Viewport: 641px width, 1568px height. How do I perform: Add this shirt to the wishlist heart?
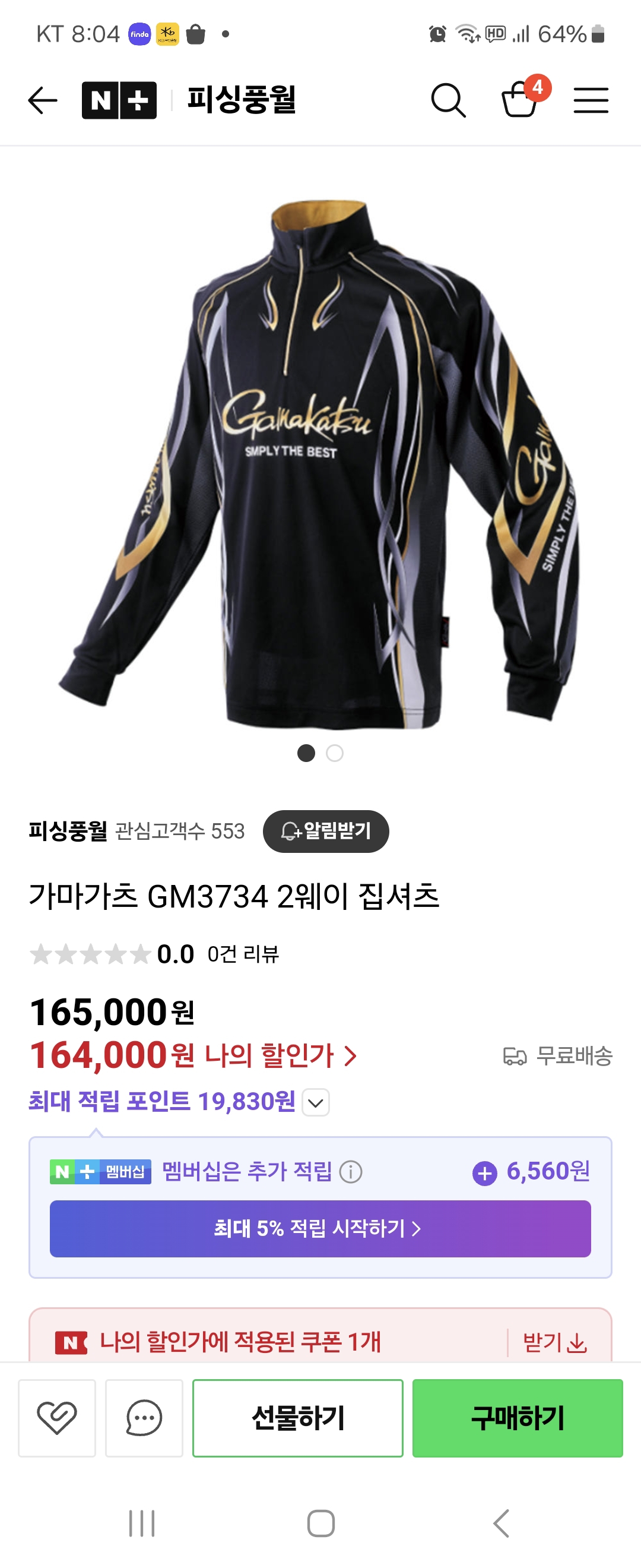[57, 1418]
